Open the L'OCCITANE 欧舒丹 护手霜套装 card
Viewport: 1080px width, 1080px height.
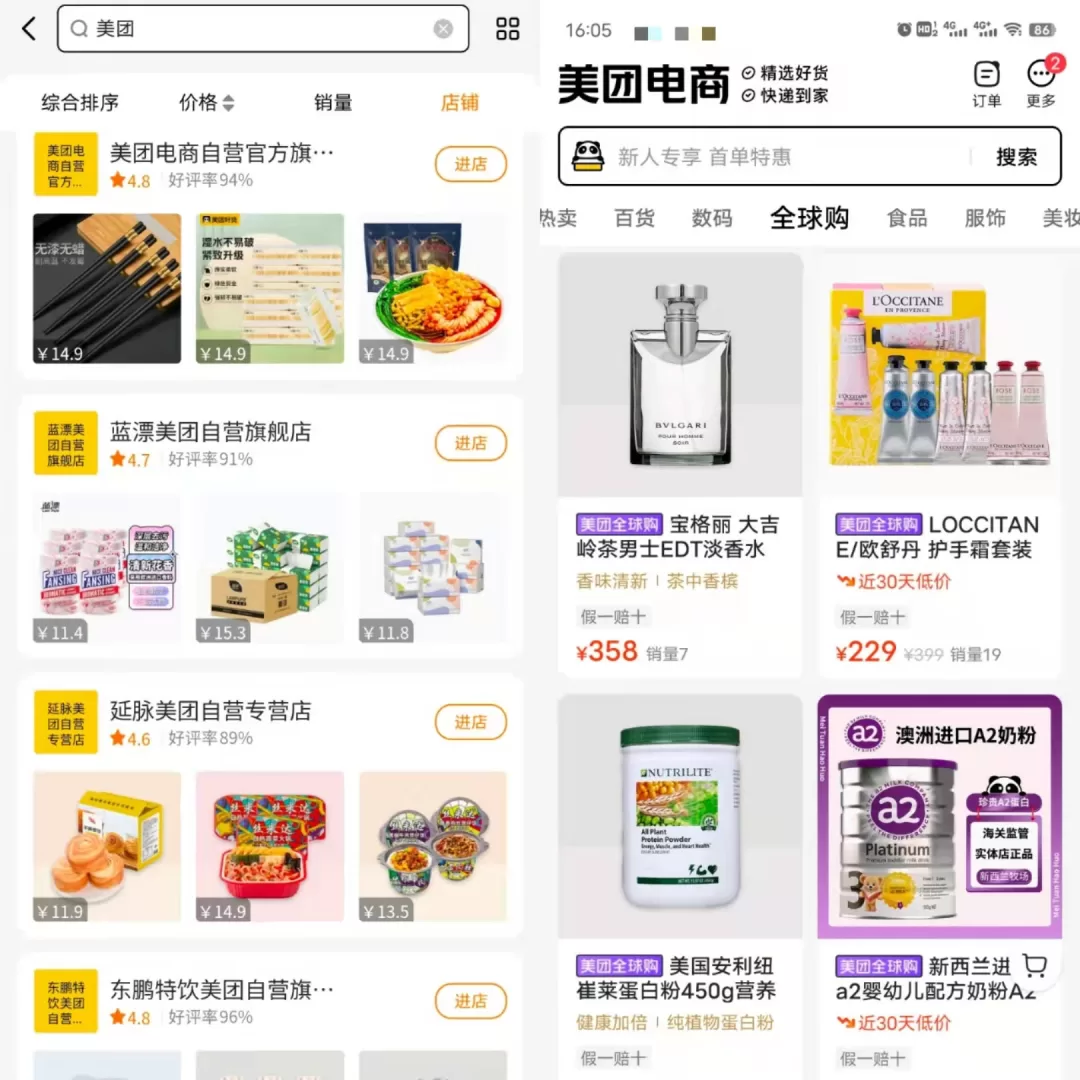[x=939, y=465]
